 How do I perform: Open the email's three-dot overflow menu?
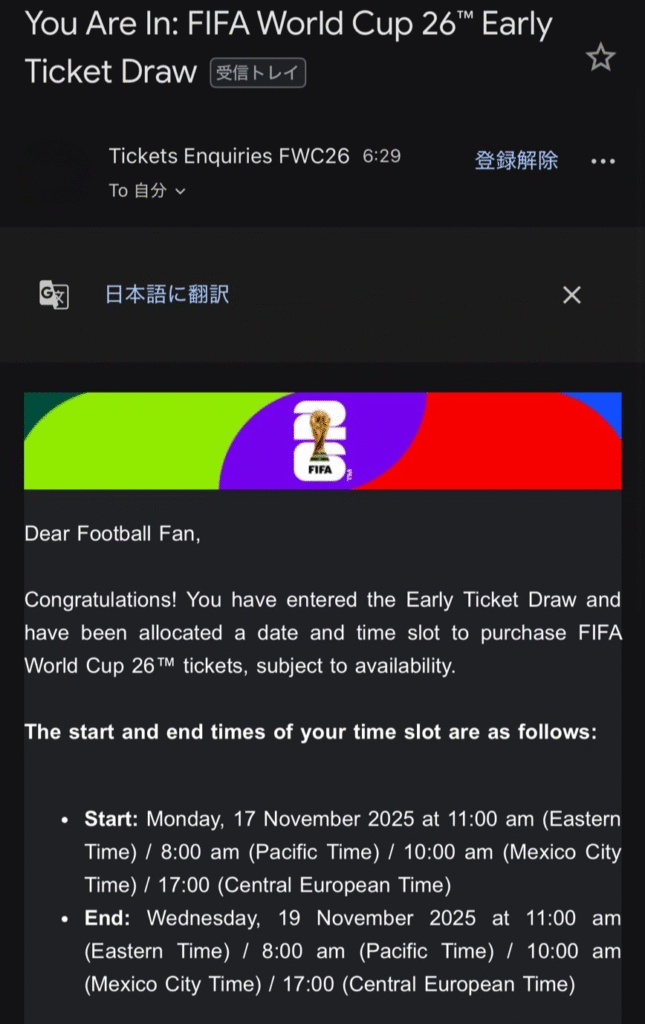[603, 161]
